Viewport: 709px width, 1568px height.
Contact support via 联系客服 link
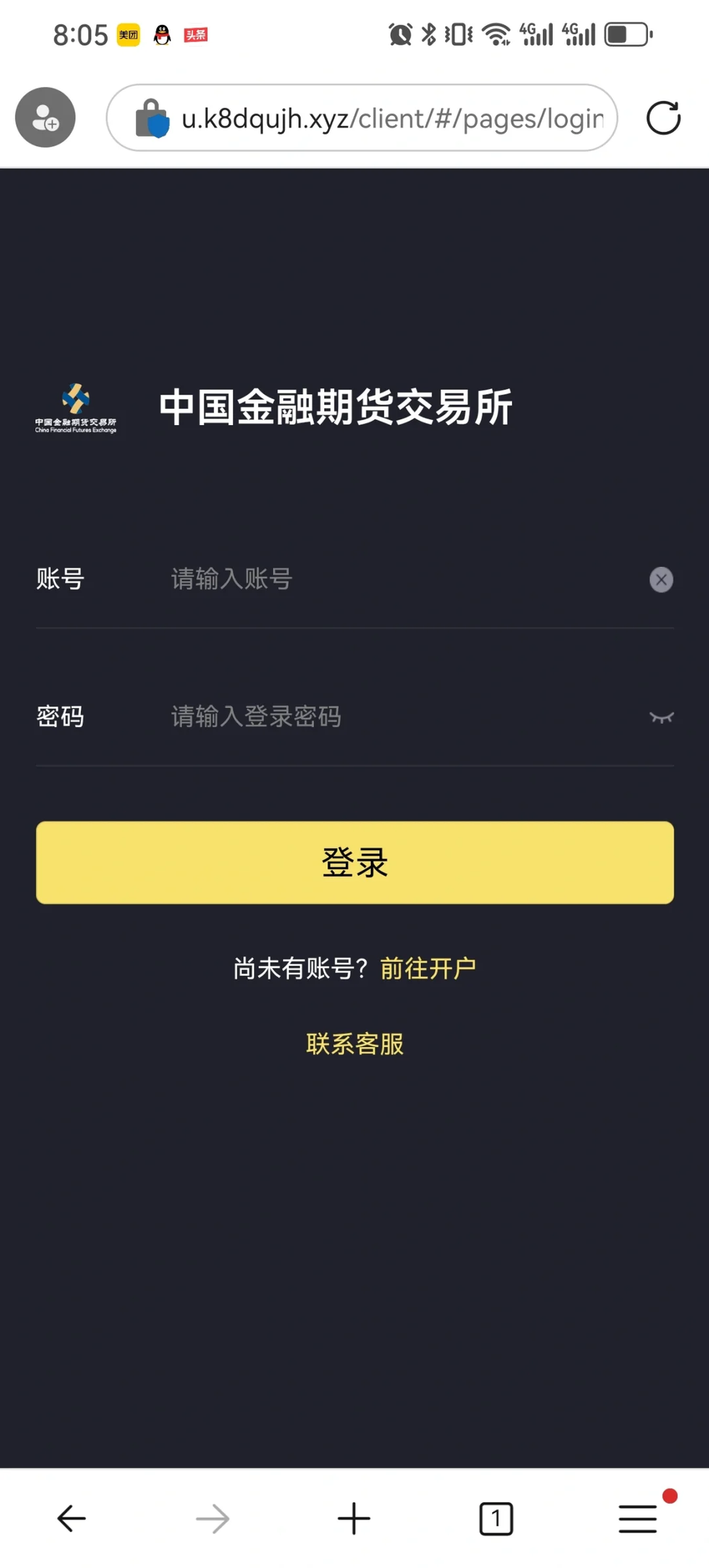354,1044
